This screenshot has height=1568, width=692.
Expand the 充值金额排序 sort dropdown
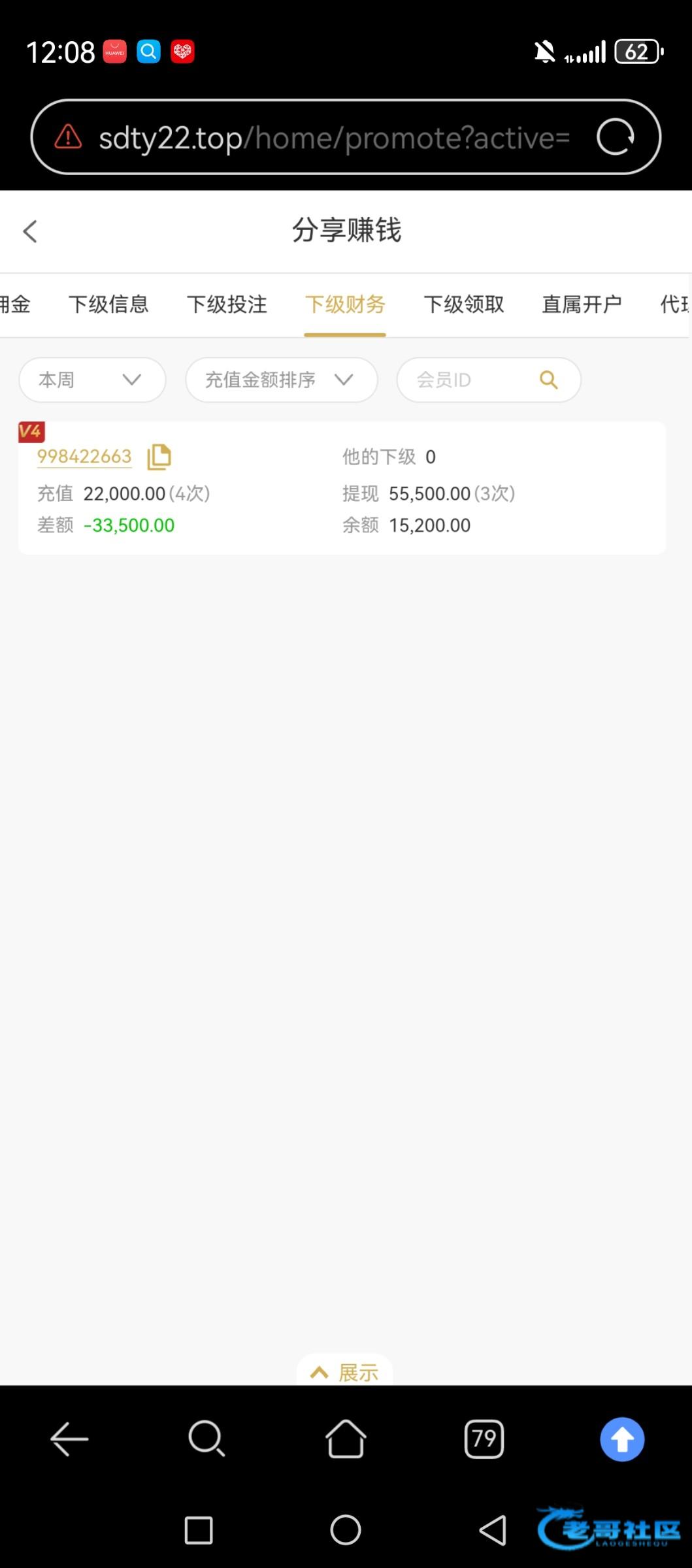281,380
